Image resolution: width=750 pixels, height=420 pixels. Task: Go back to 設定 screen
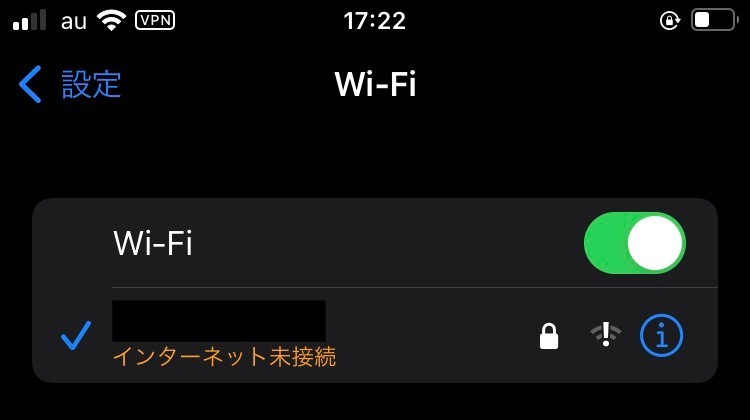point(70,85)
